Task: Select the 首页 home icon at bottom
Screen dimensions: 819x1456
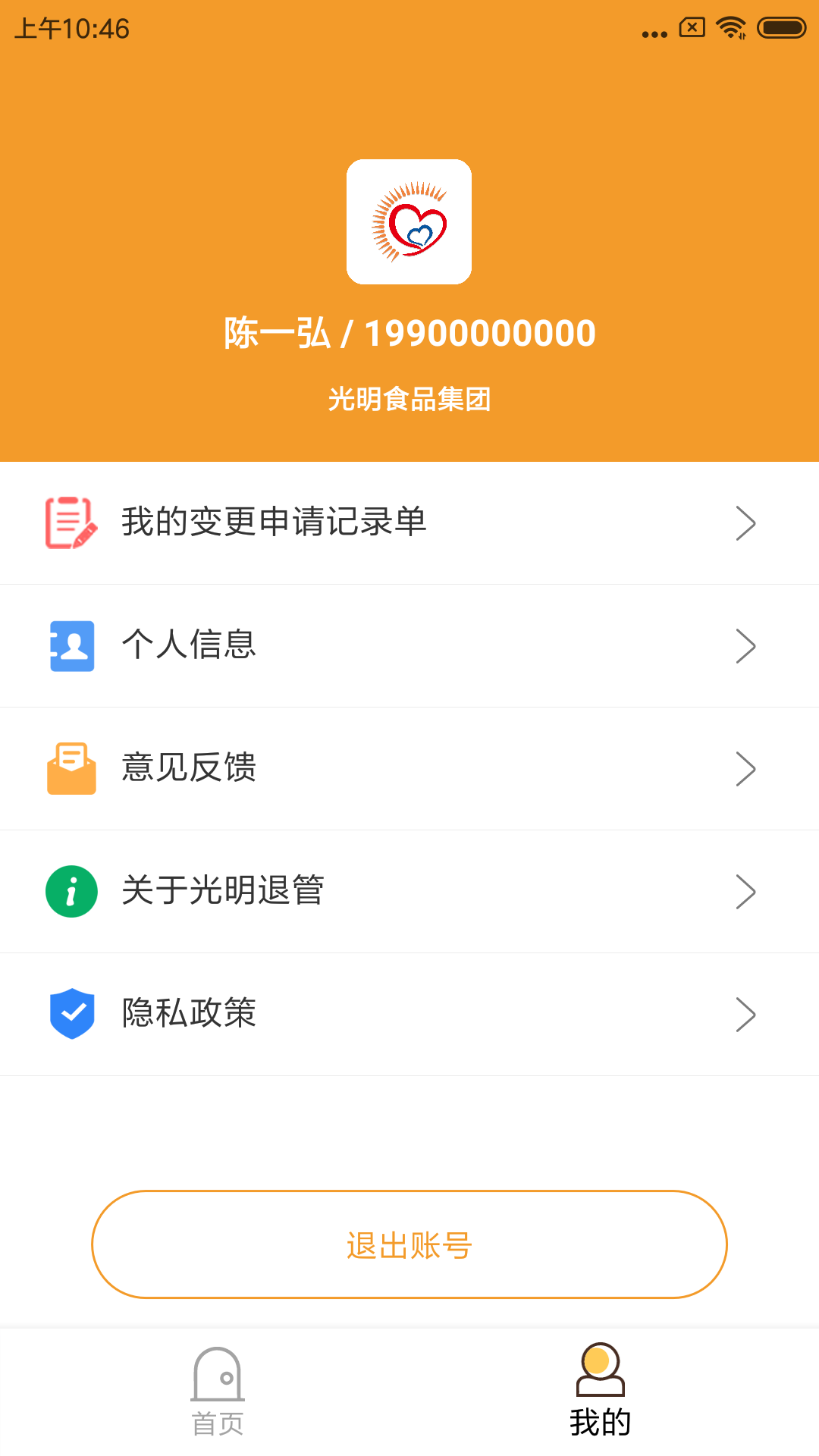Action: pyautogui.click(x=218, y=1382)
